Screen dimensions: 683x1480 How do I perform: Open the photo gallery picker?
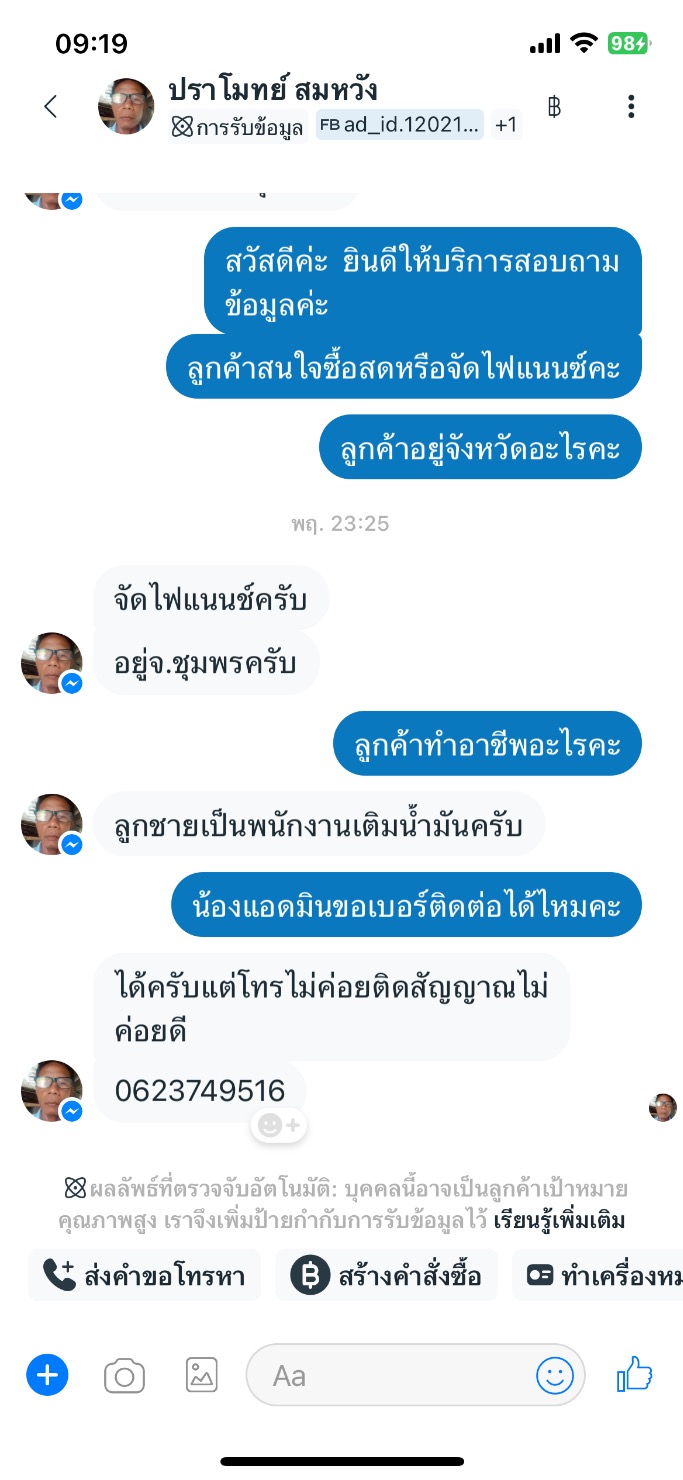[201, 1376]
